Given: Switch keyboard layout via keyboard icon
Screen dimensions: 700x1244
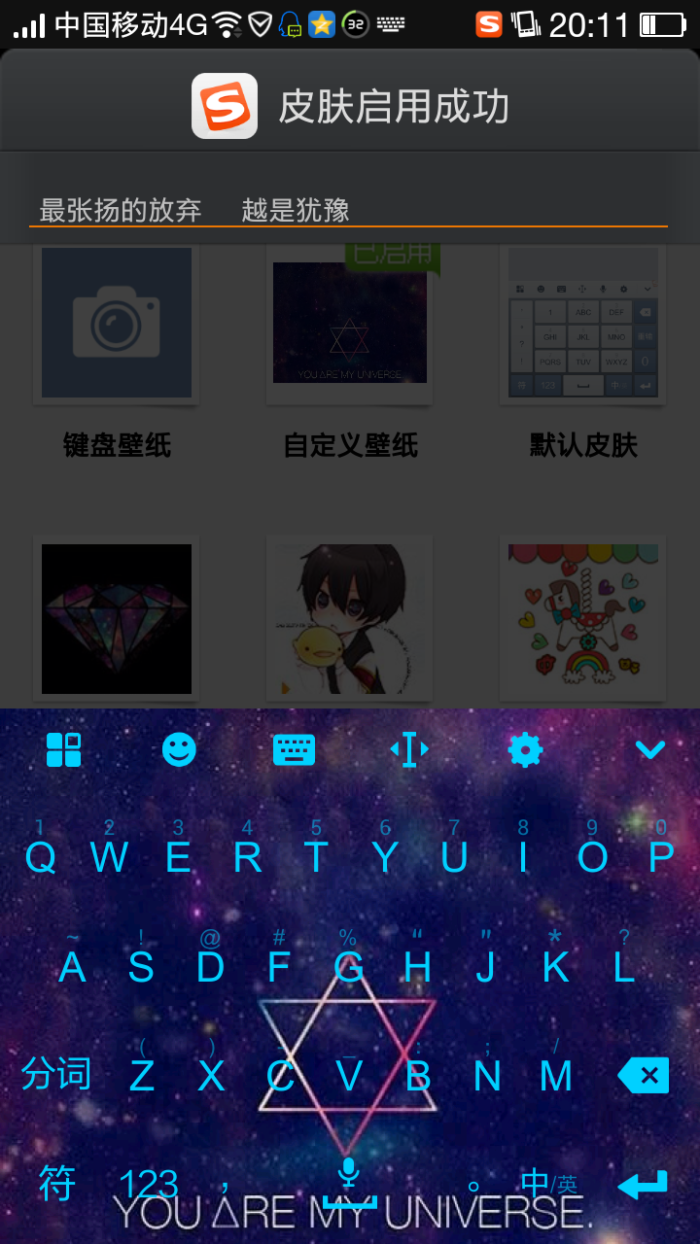Looking at the screenshot, I should (x=294, y=749).
